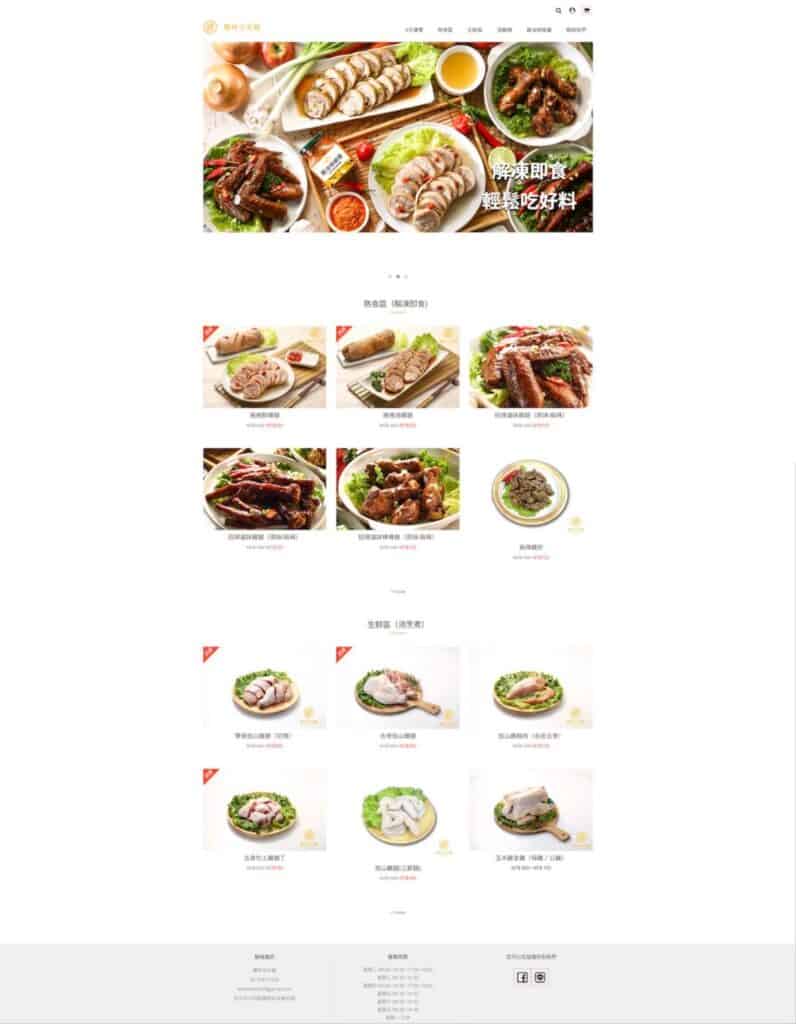
Task: View more items under the 生鮮區 section
Action: [x=397, y=912]
